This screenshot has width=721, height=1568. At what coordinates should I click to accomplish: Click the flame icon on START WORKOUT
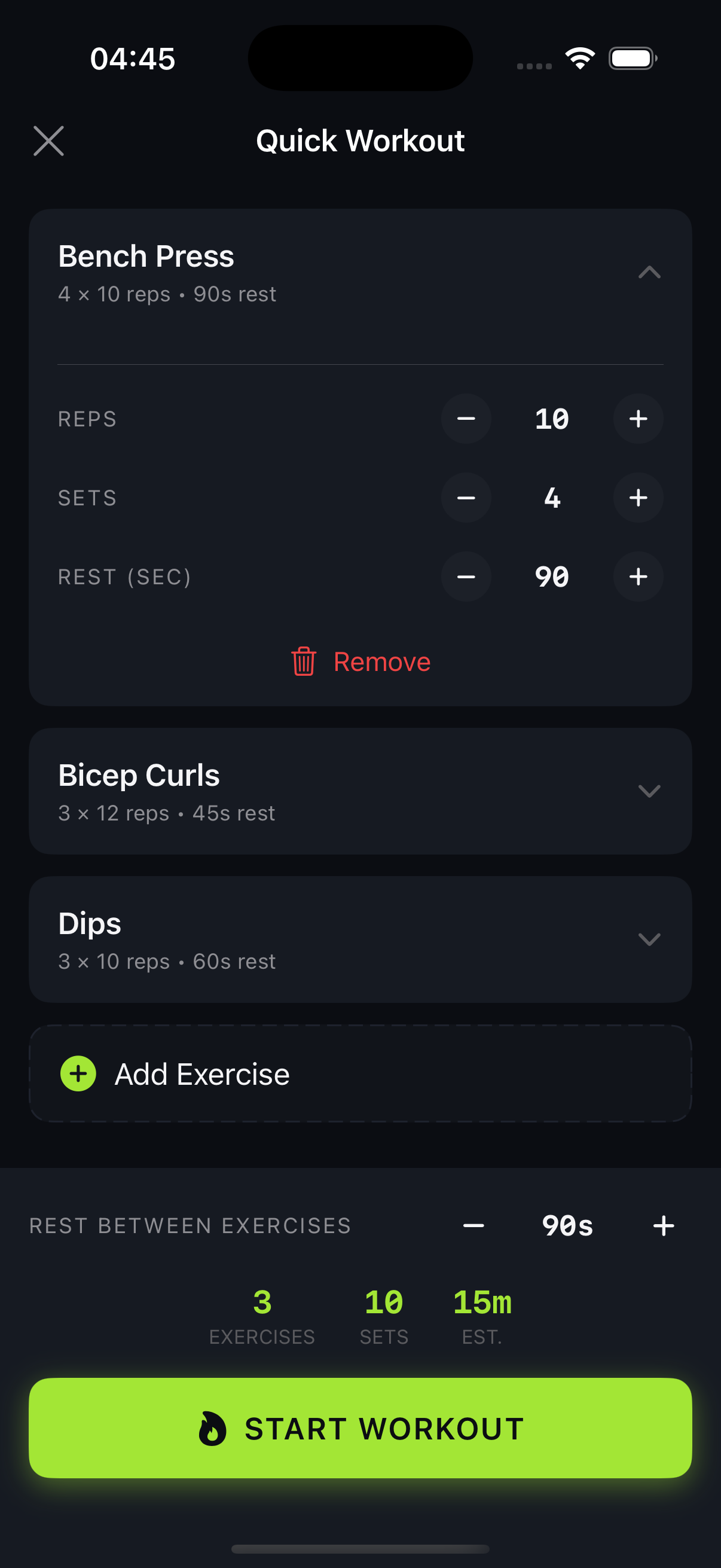[211, 1428]
